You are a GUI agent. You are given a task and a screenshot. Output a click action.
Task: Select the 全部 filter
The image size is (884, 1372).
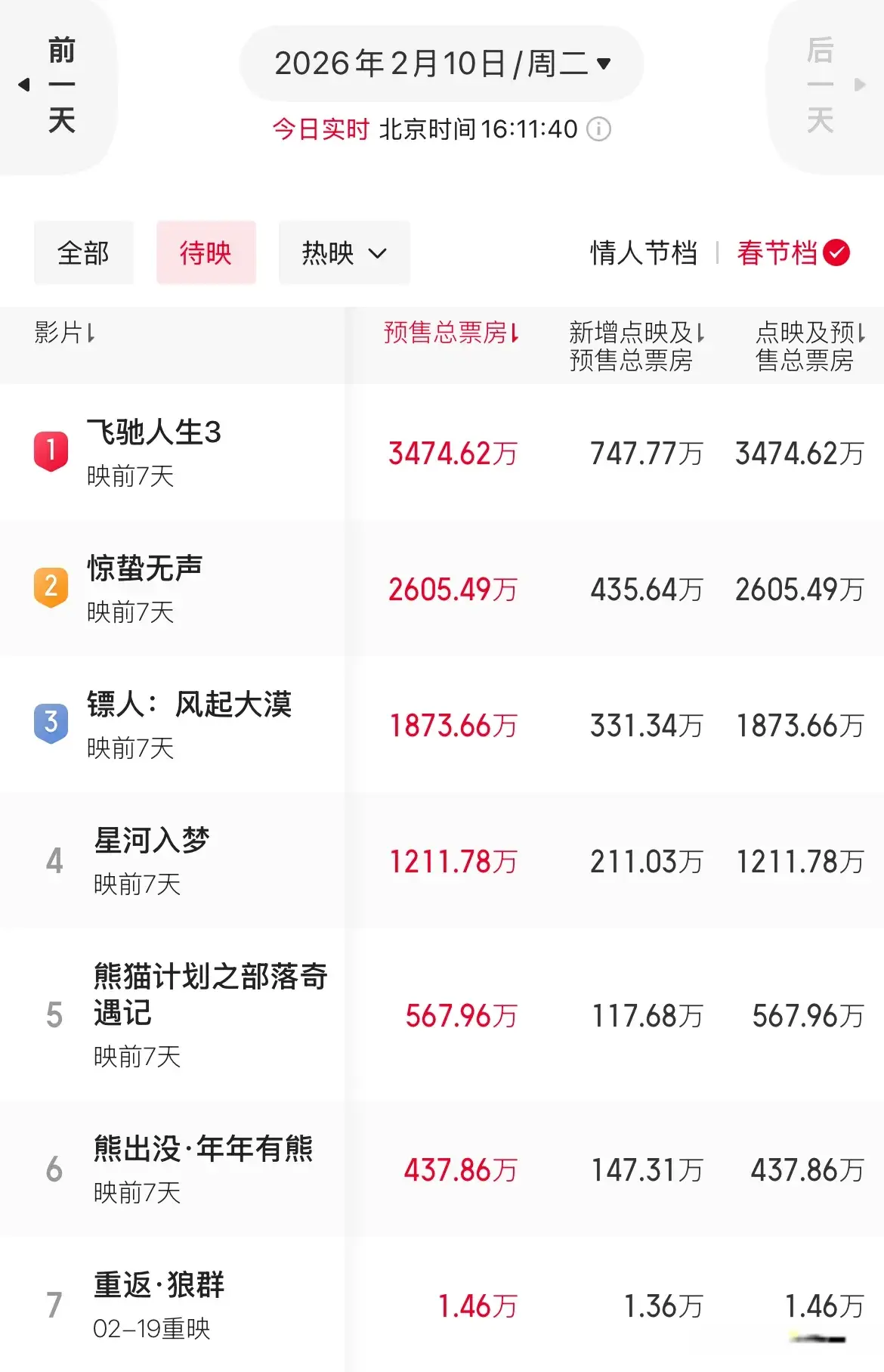click(83, 252)
